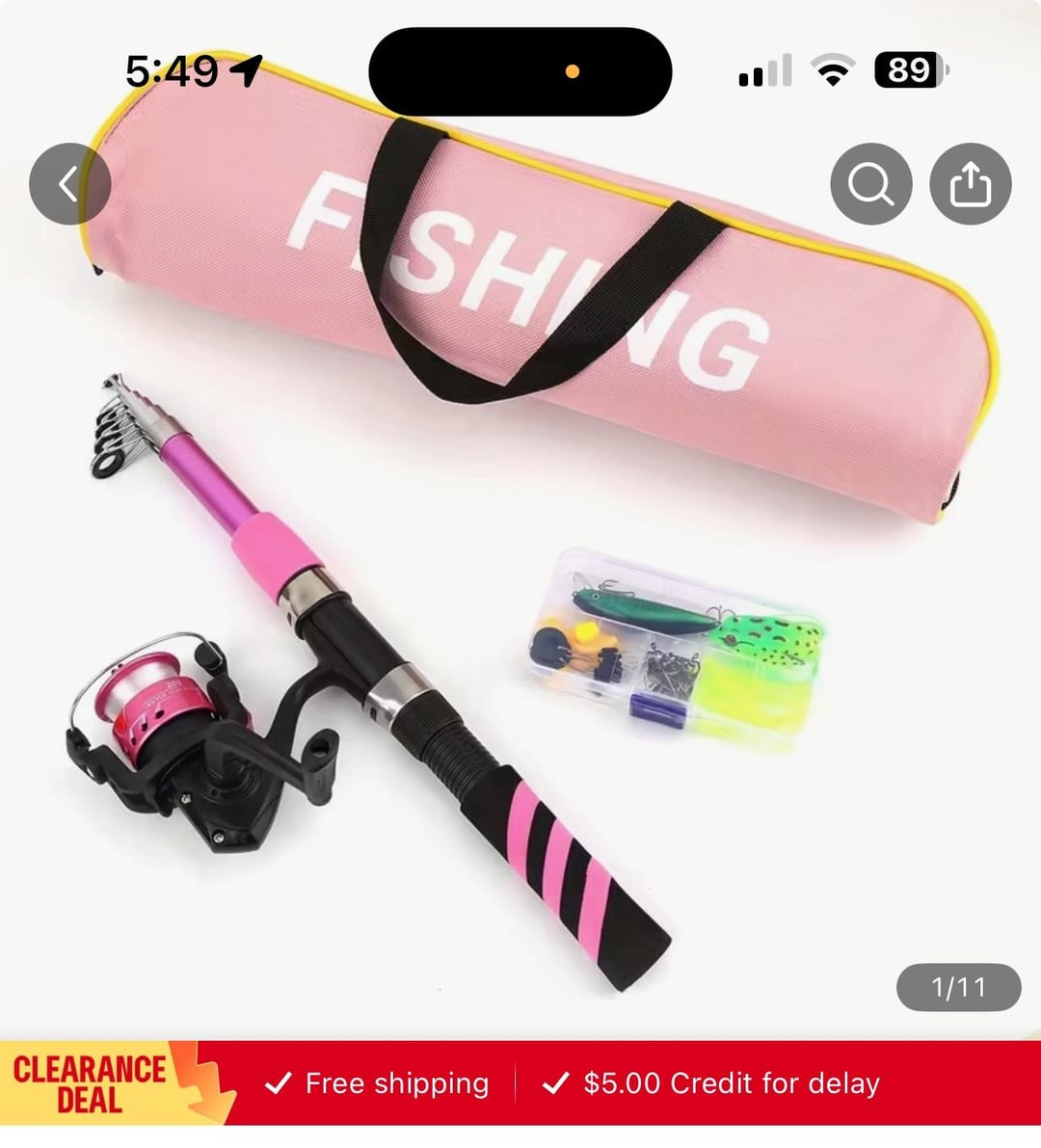Open search with the magnifier icon
The image size is (1041, 1148).
pyautogui.click(x=871, y=184)
